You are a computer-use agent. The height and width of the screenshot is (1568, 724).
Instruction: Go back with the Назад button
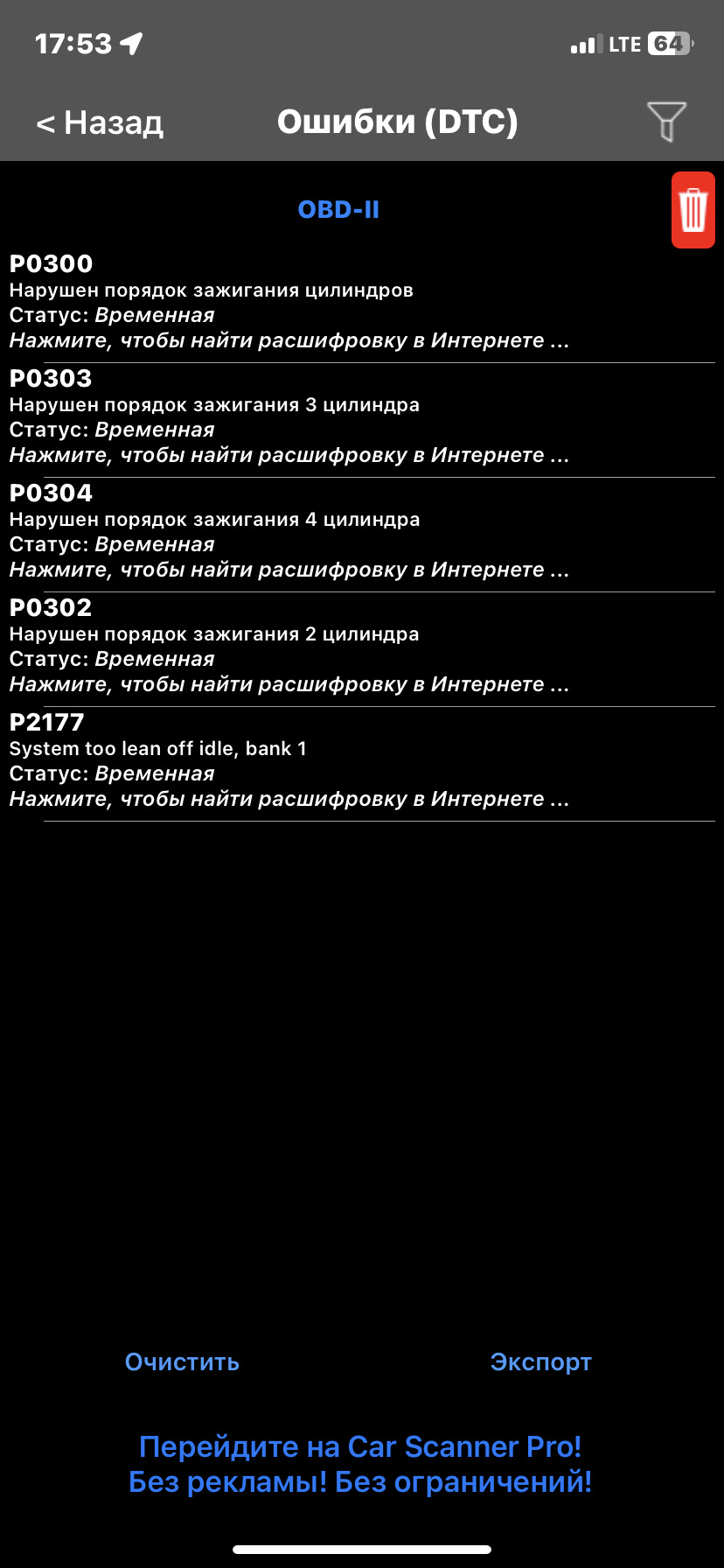click(x=100, y=122)
